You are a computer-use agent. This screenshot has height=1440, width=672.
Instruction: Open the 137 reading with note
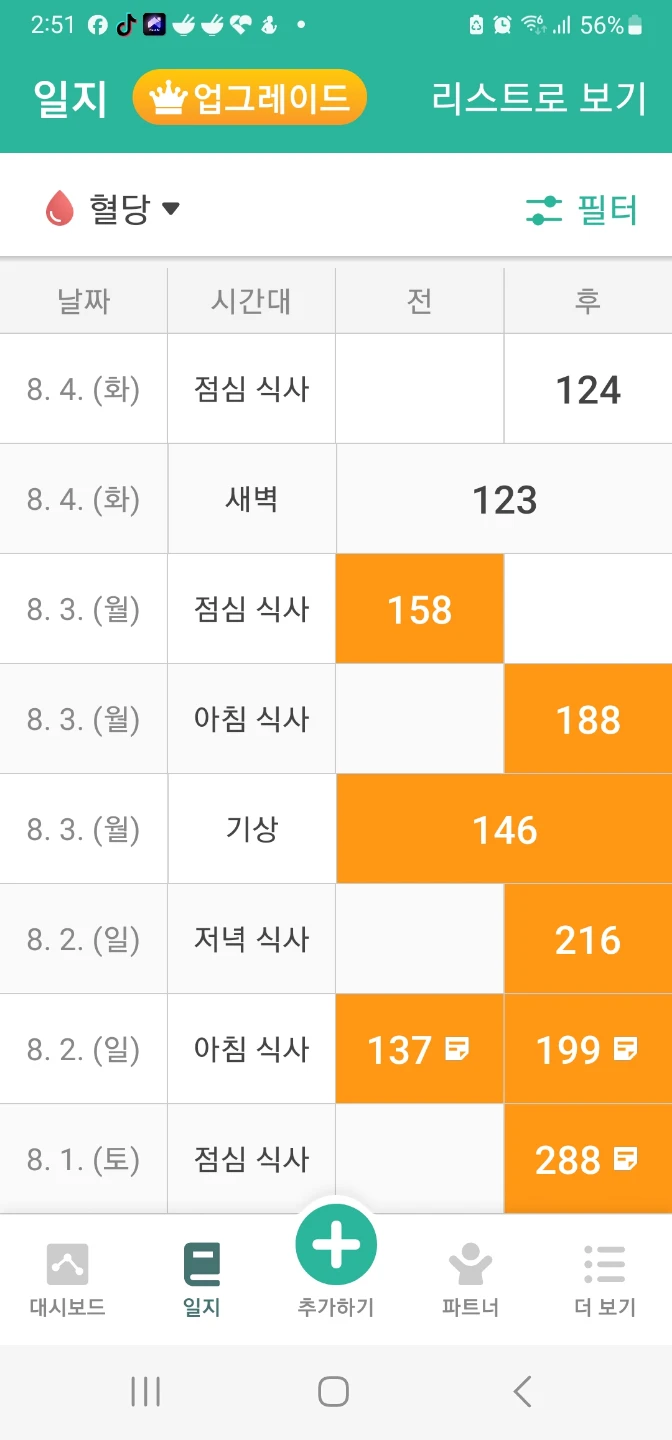pos(419,1049)
